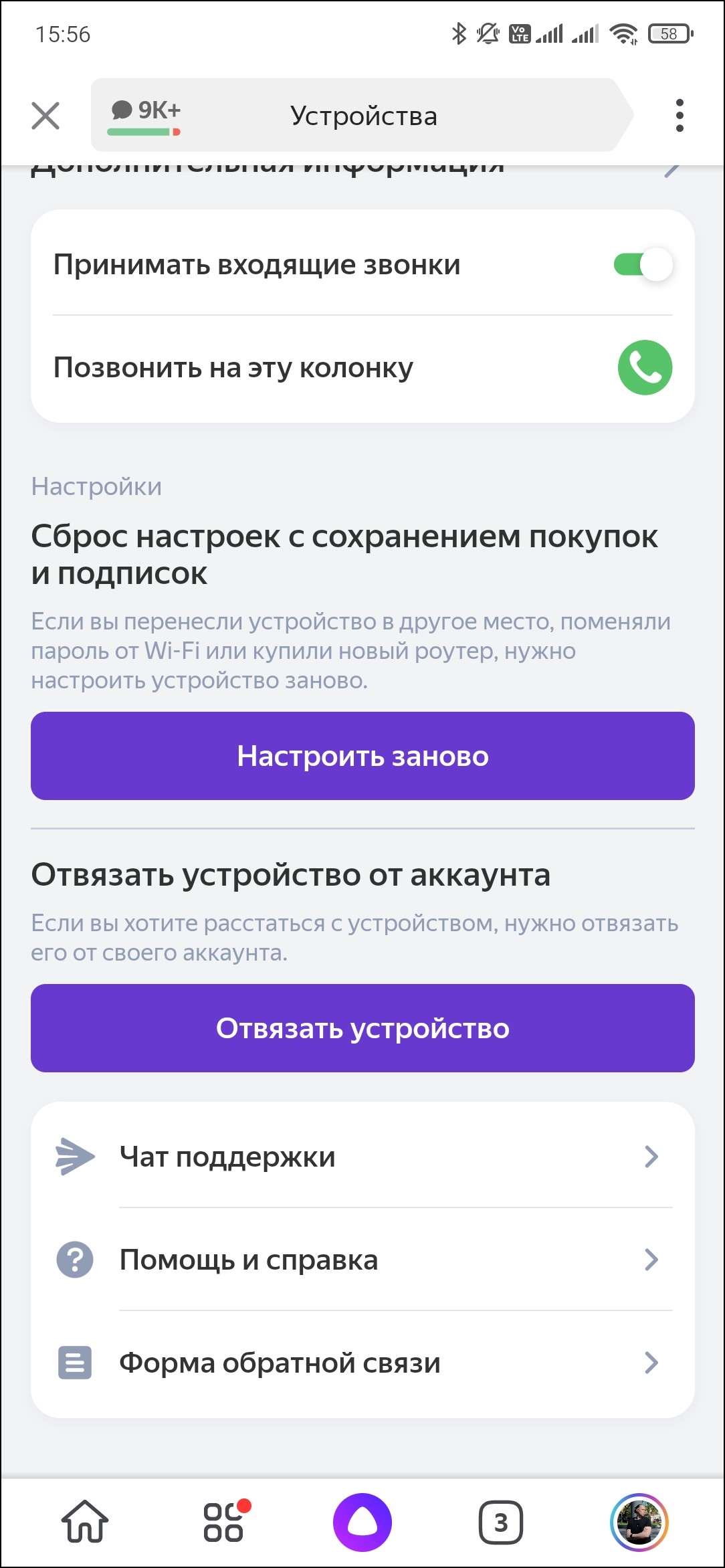Go to the home tab
Image resolution: width=725 pixels, height=1568 pixels.
85,1523
